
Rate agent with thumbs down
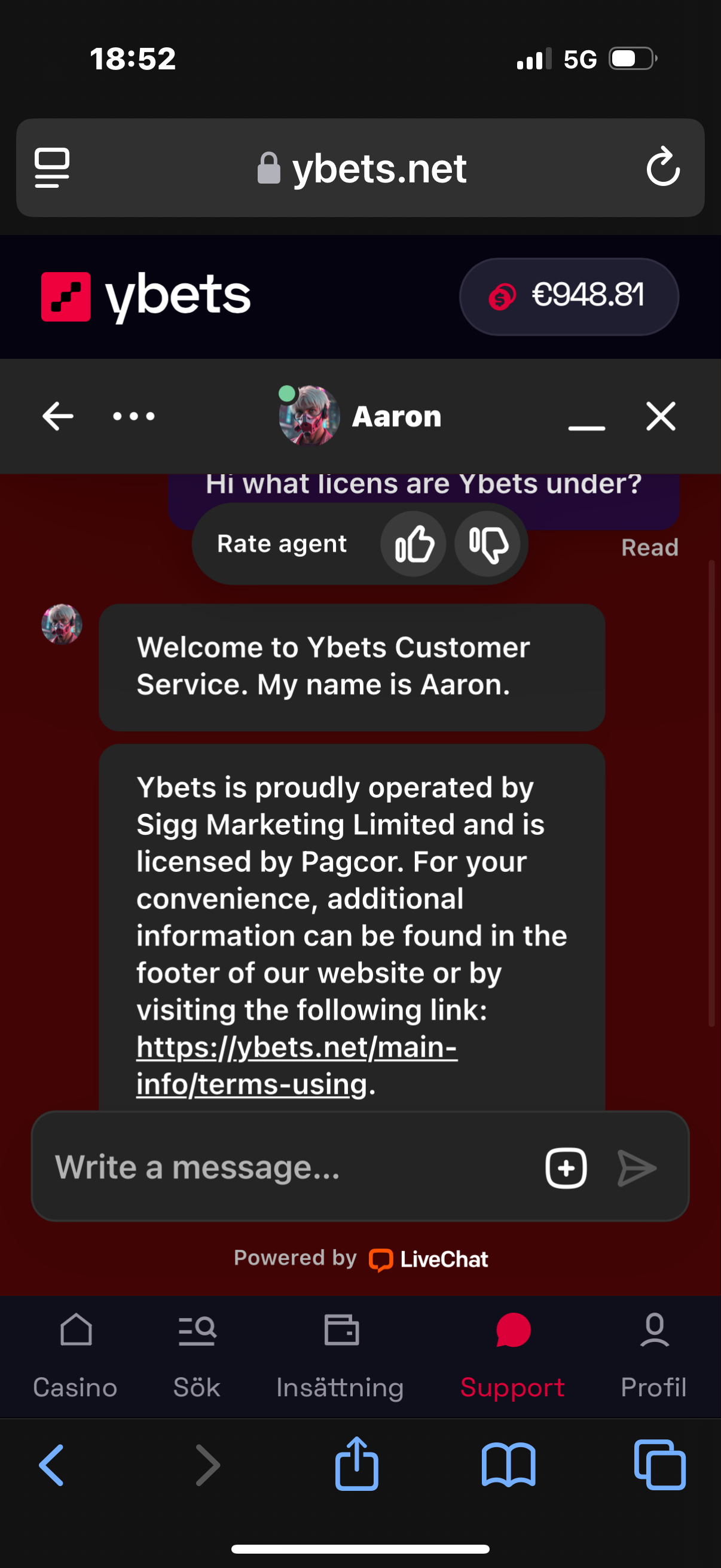487,544
